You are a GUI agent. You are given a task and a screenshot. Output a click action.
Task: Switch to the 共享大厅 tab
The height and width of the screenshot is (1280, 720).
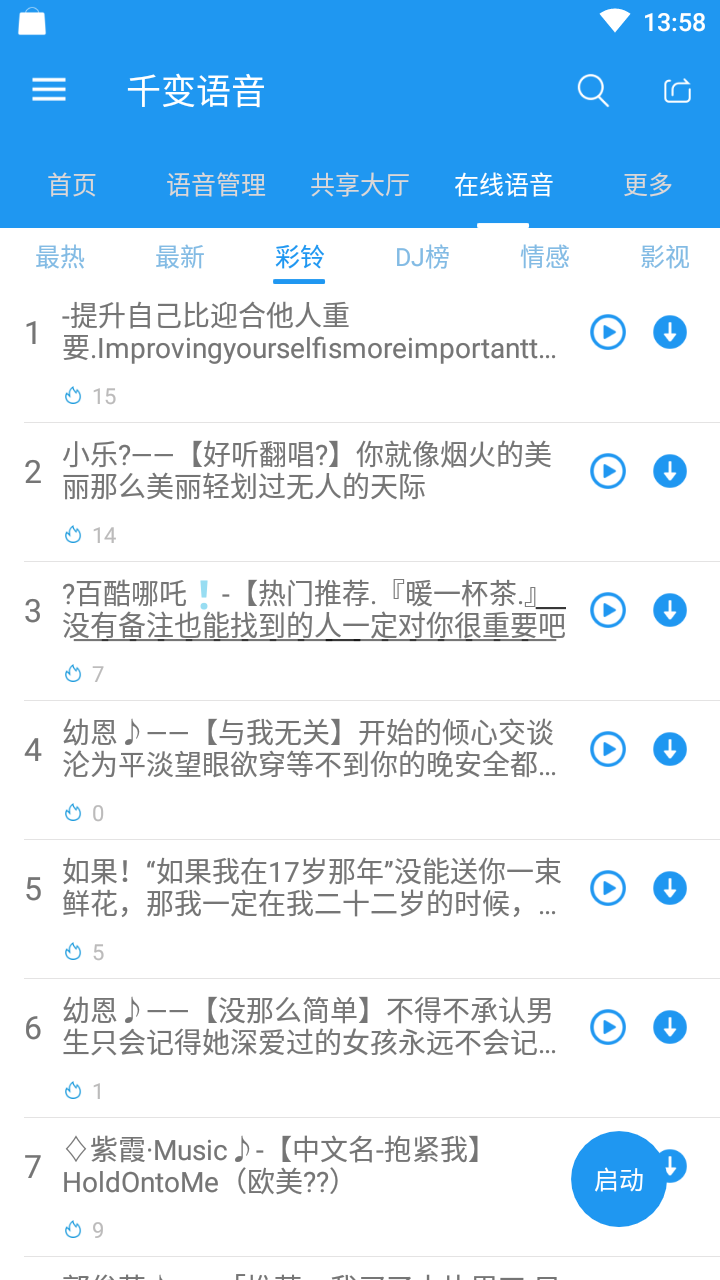click(360, 185)
